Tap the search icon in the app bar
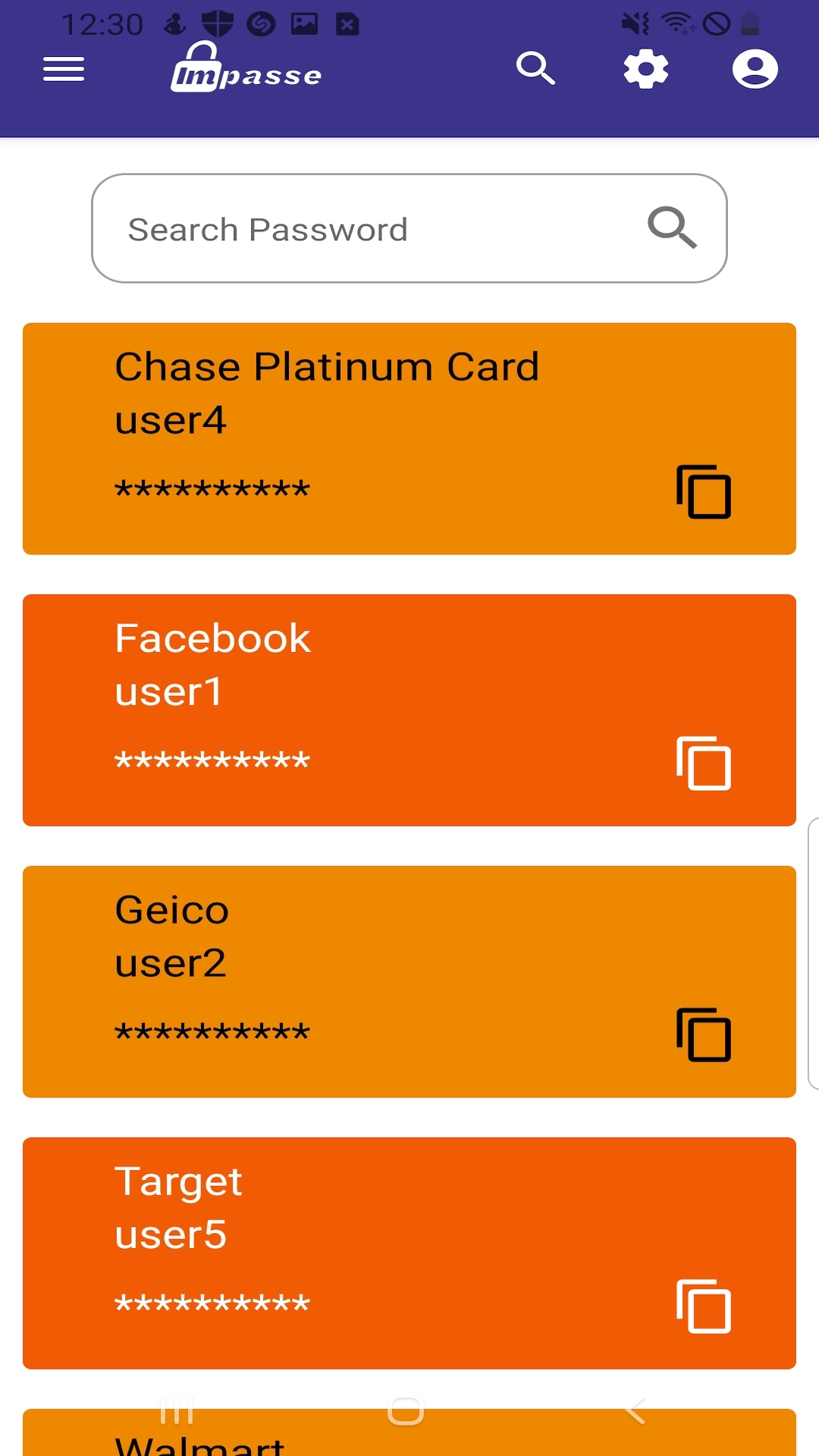819x1456 pixels. (x=535, y=69)
